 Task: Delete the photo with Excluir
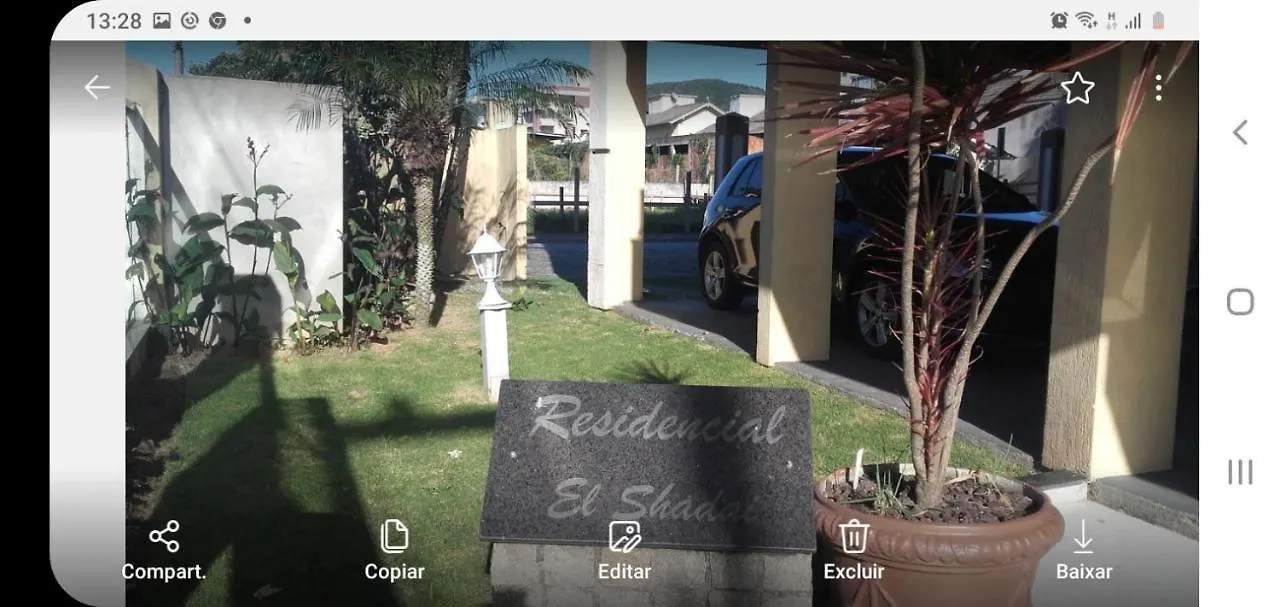coord(853,550)
